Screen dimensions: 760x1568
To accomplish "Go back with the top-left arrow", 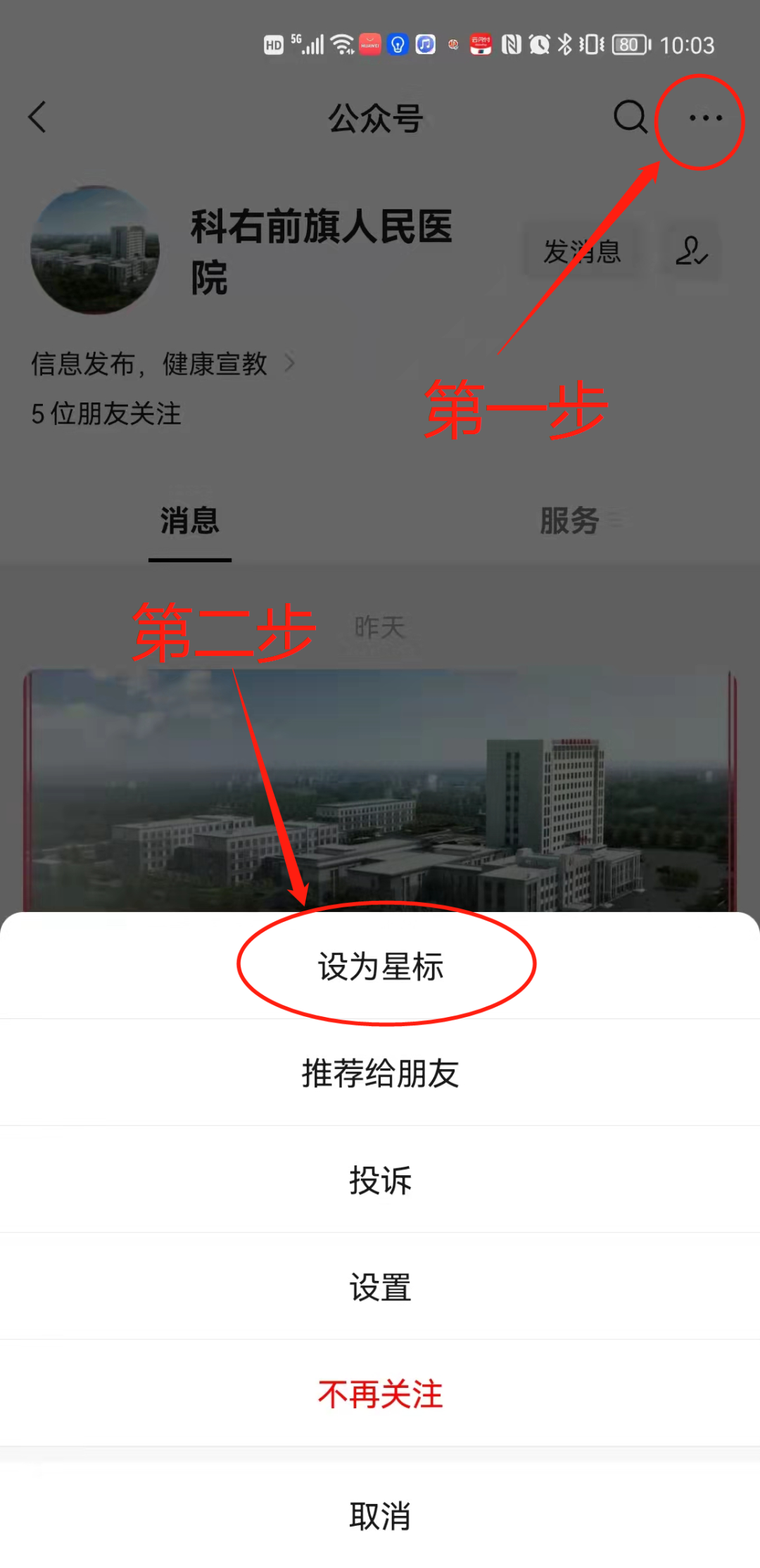I will point(38,117).
